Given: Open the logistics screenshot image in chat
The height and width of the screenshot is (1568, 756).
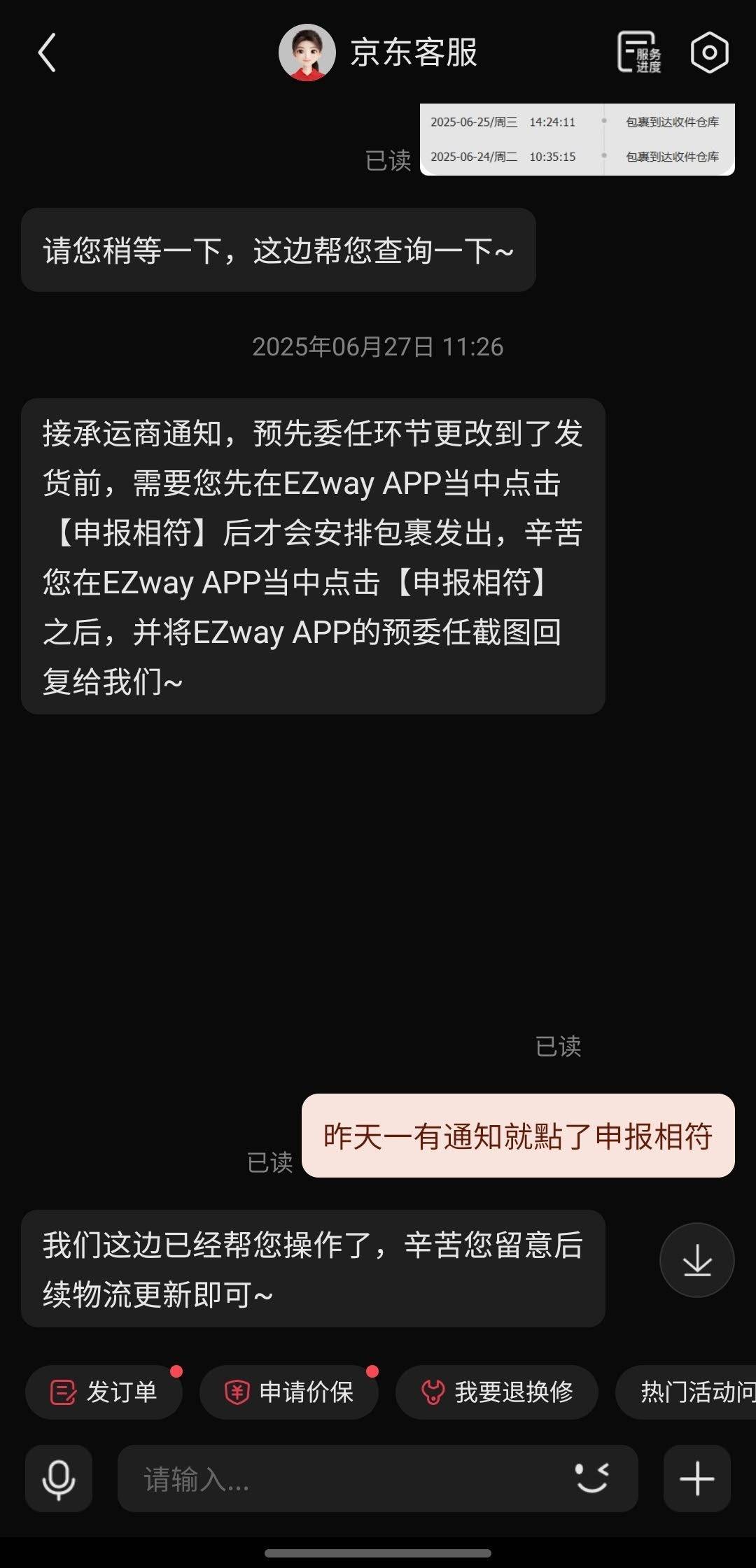Looking at the screenshot, I should pyautogui.click(x=577, y=139).
